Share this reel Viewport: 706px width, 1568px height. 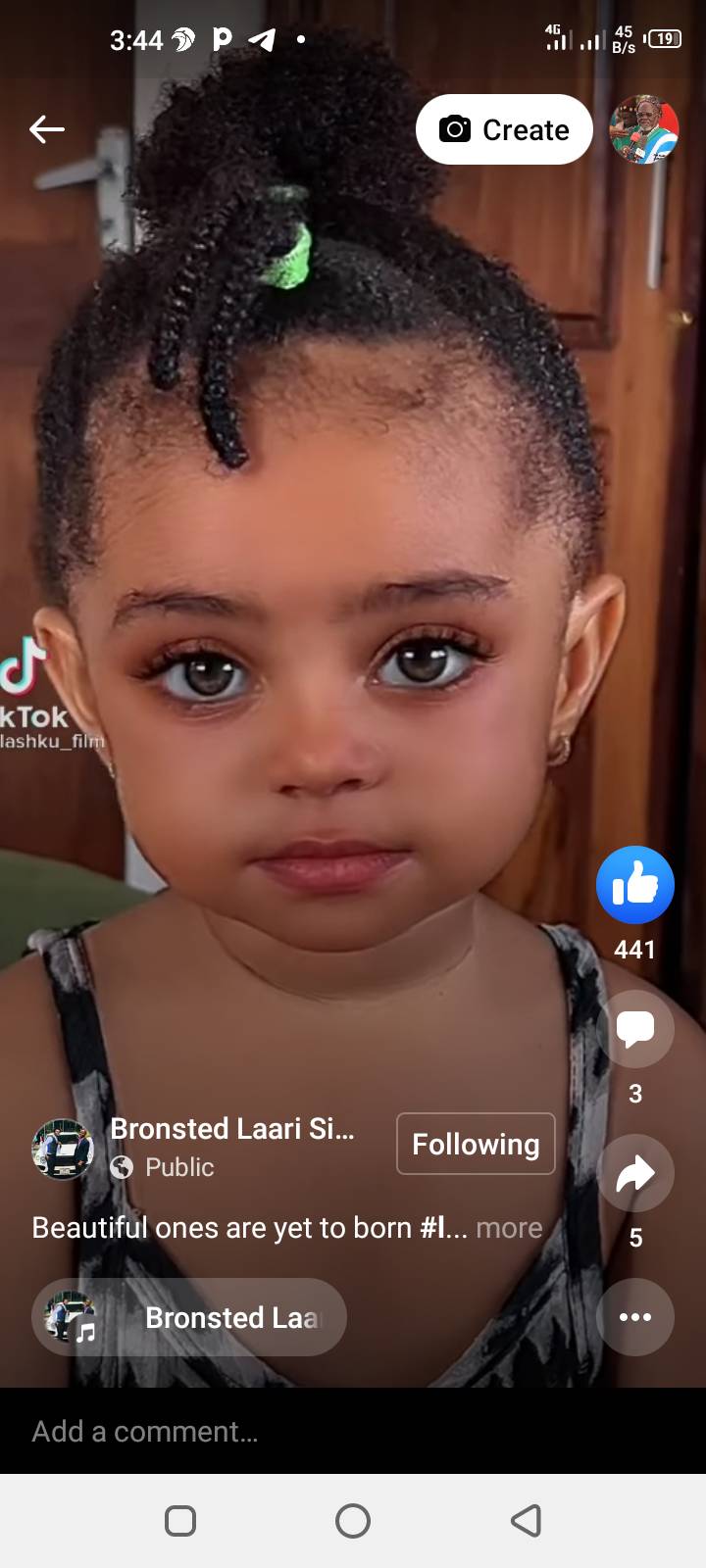[635, 1173]
